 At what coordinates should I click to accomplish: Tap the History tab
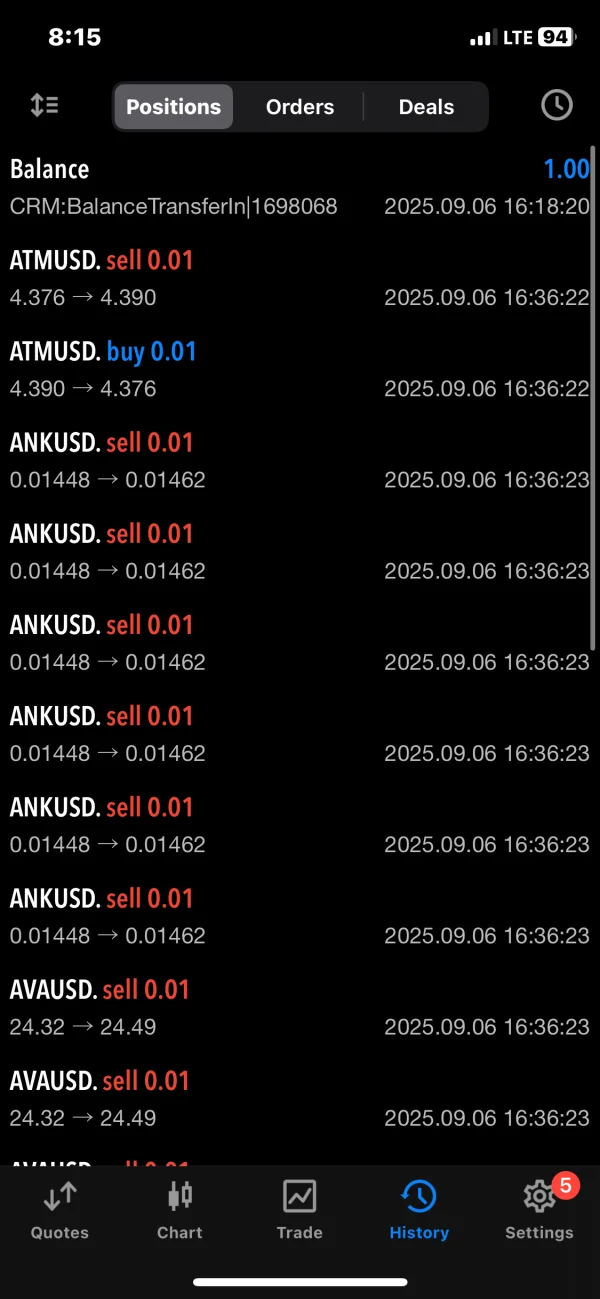point(419,1210)
